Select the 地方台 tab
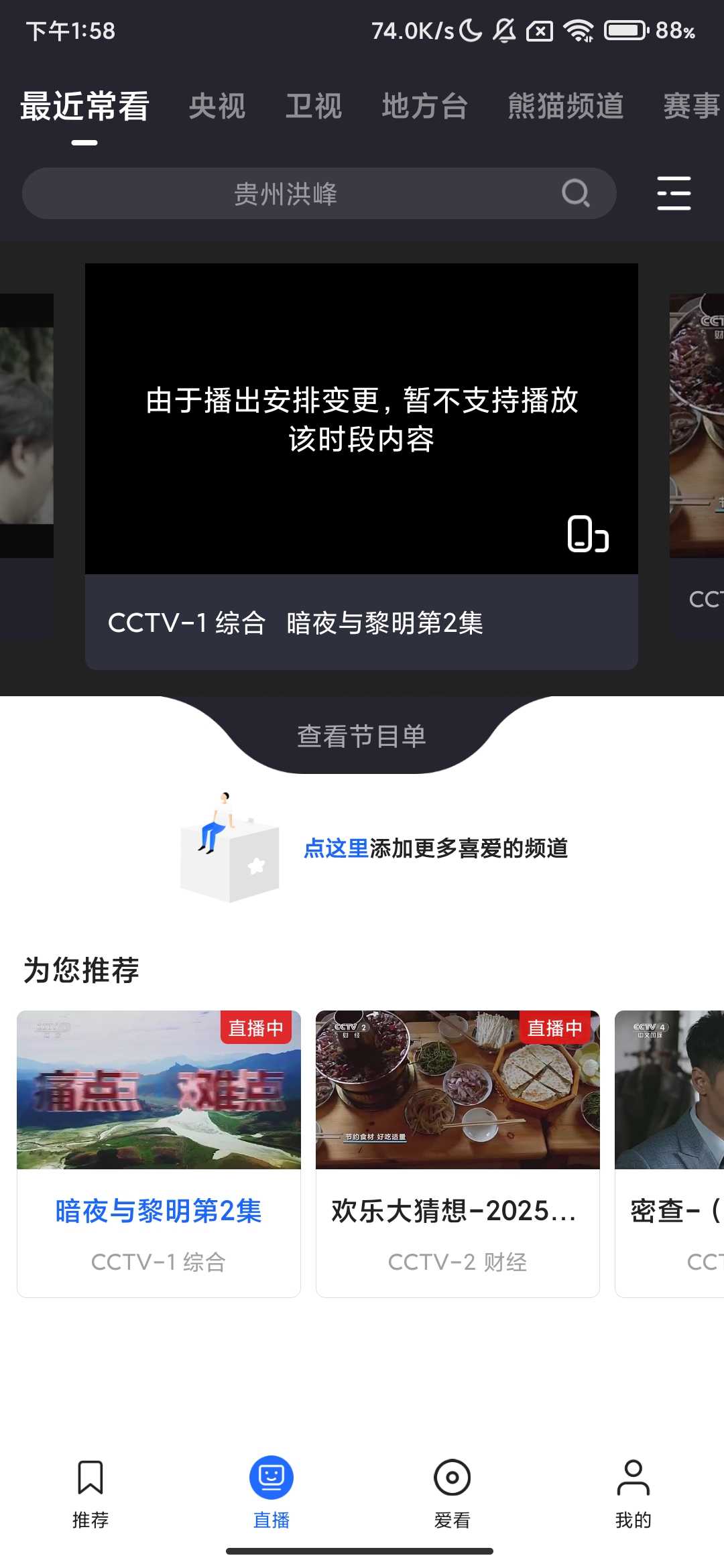Viewport: 724px width, 1568px height. tap(425, 107)
